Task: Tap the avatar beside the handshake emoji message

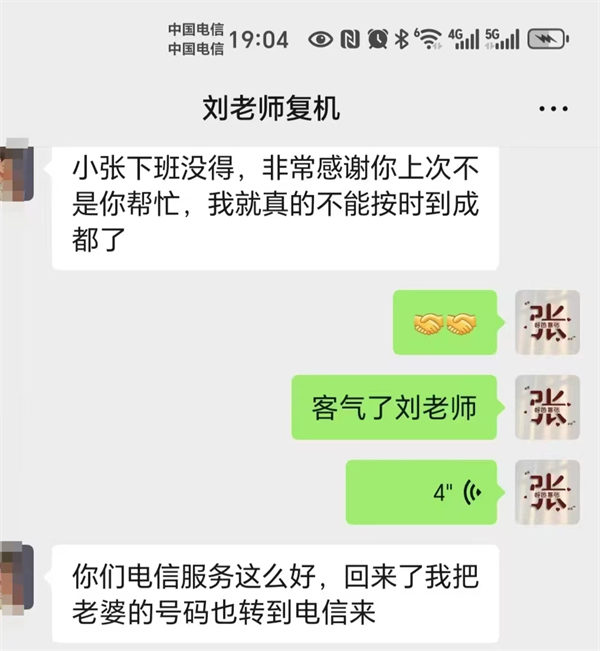Action: tap(547, 323)
